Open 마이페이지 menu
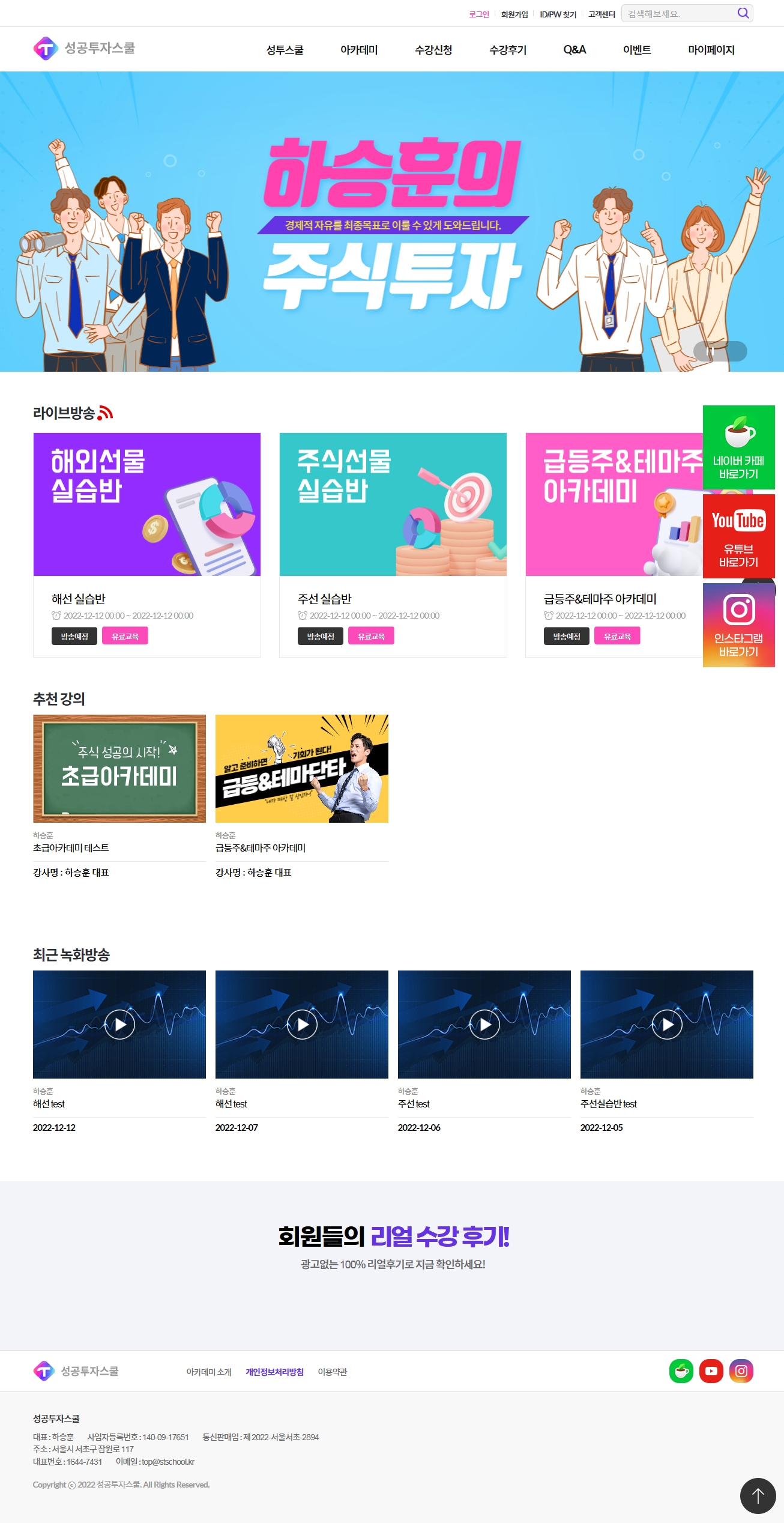The height and width of the screenshot is (1523, 784). (711, 50)
